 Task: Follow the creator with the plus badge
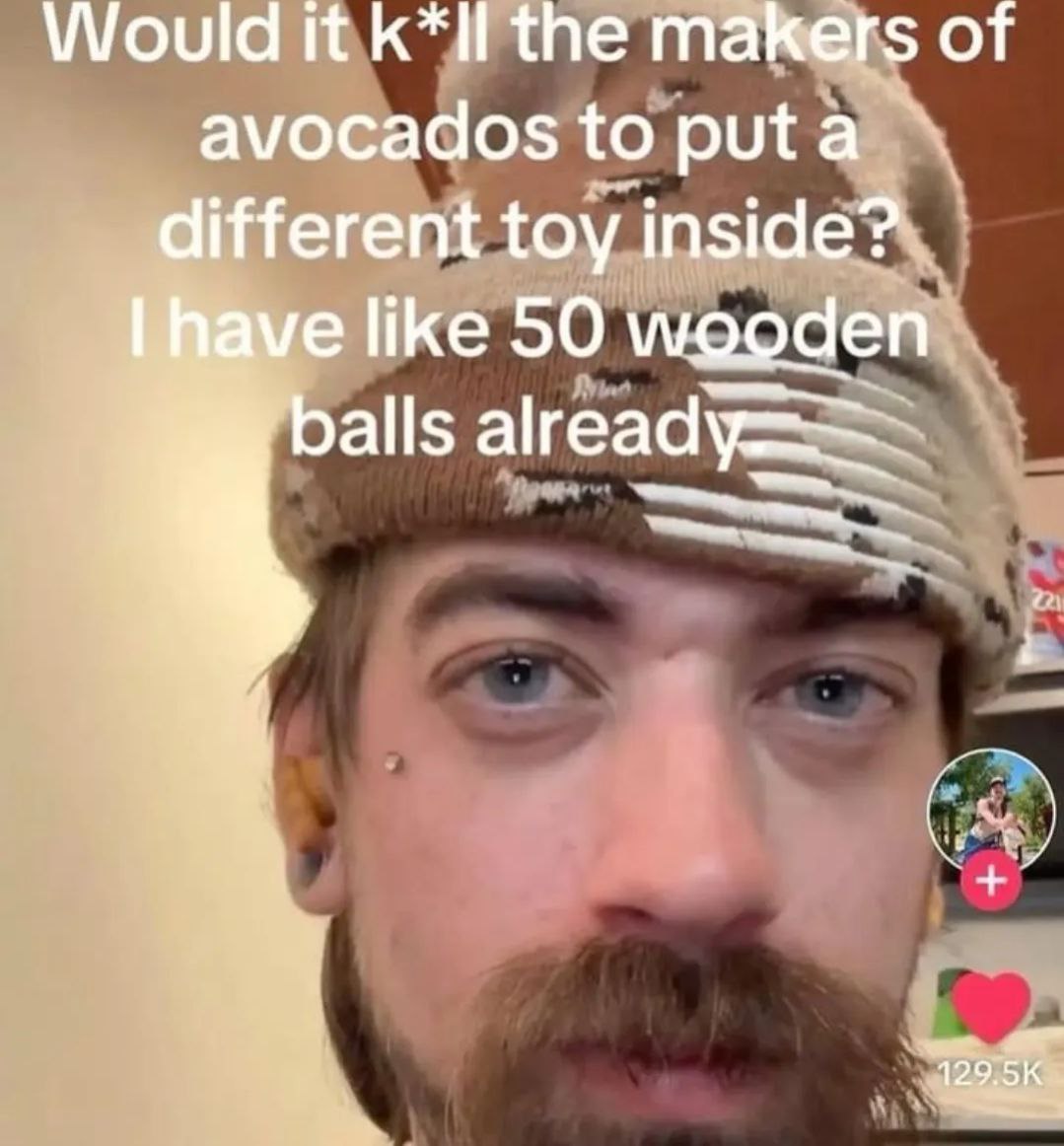[x=992, y=880]
